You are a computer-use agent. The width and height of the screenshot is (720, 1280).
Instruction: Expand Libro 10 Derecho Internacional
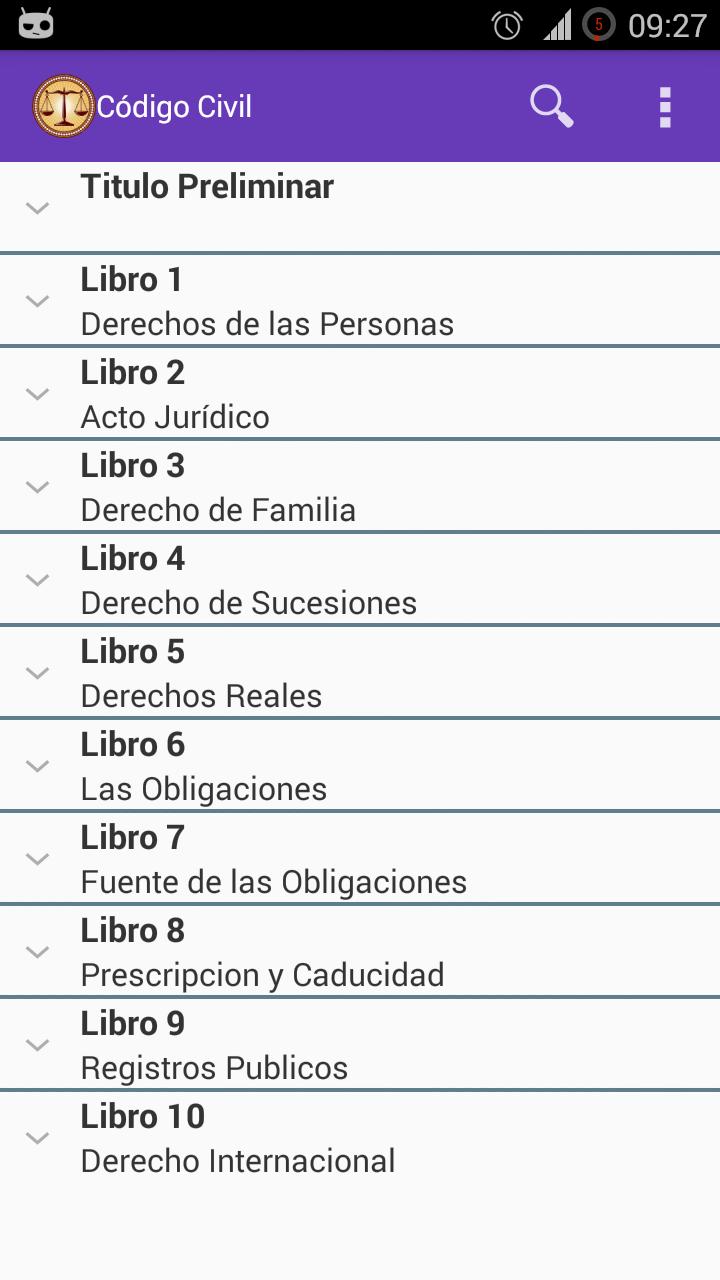pyautogui.click(x=38, y=1138)
